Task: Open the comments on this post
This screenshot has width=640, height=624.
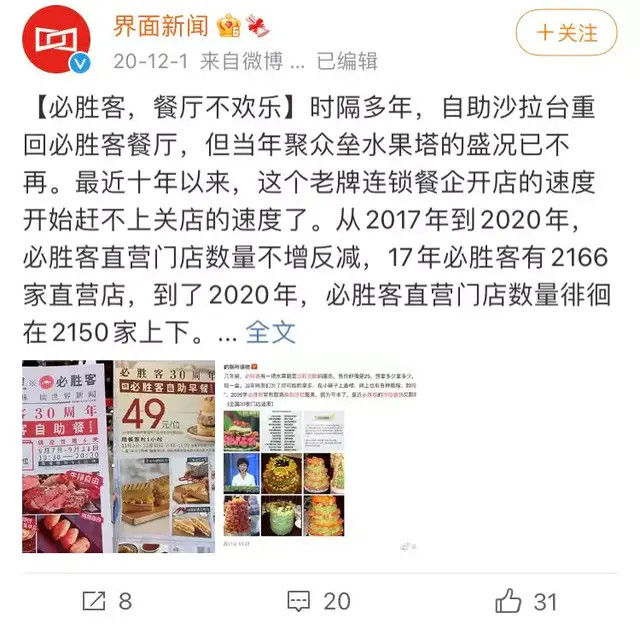Action: 318,600
